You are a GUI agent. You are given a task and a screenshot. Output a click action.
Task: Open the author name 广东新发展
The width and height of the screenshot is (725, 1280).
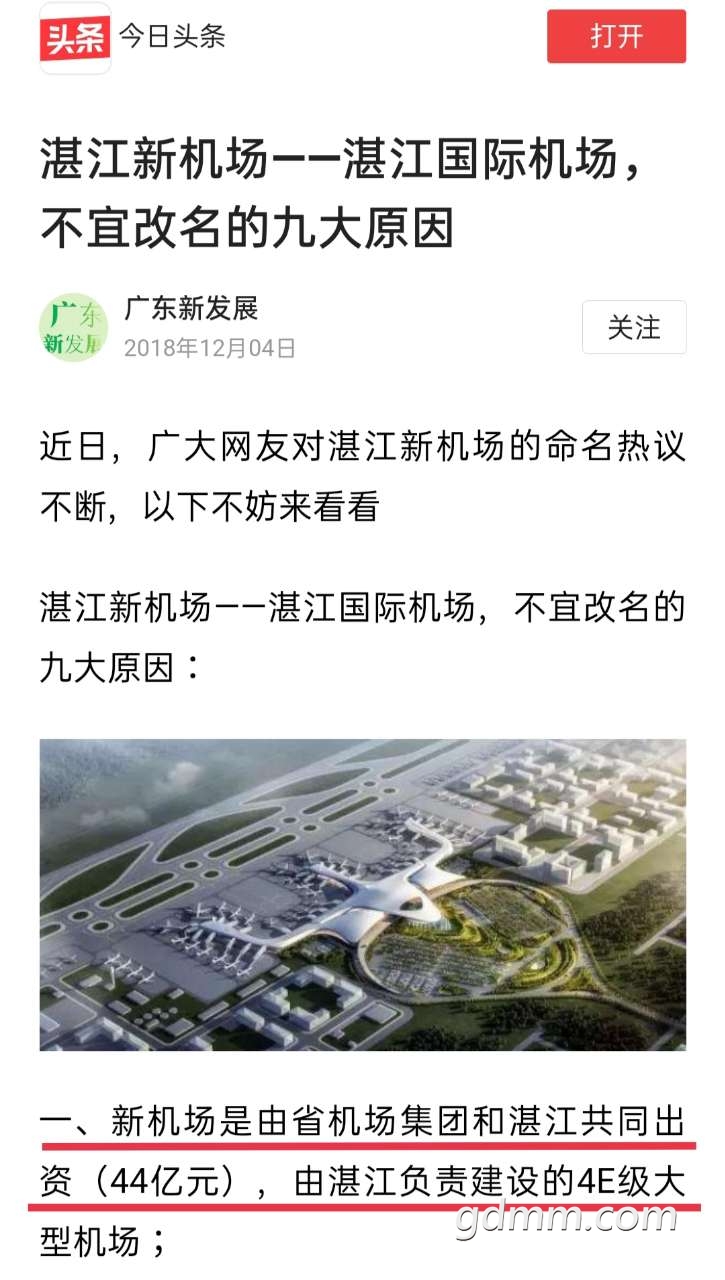(x=191, y=309)
